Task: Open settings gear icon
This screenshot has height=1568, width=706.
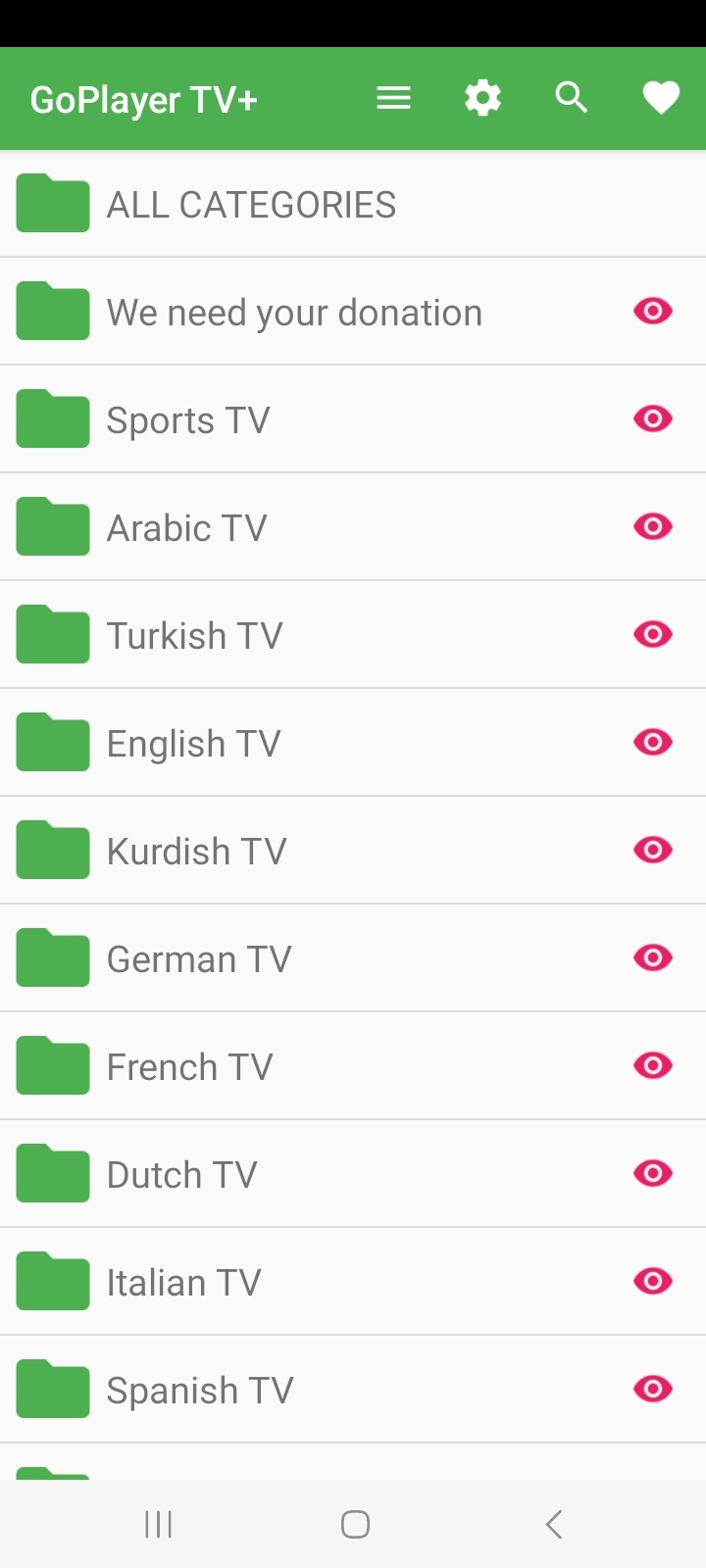Action: click(x=482, y=98)
